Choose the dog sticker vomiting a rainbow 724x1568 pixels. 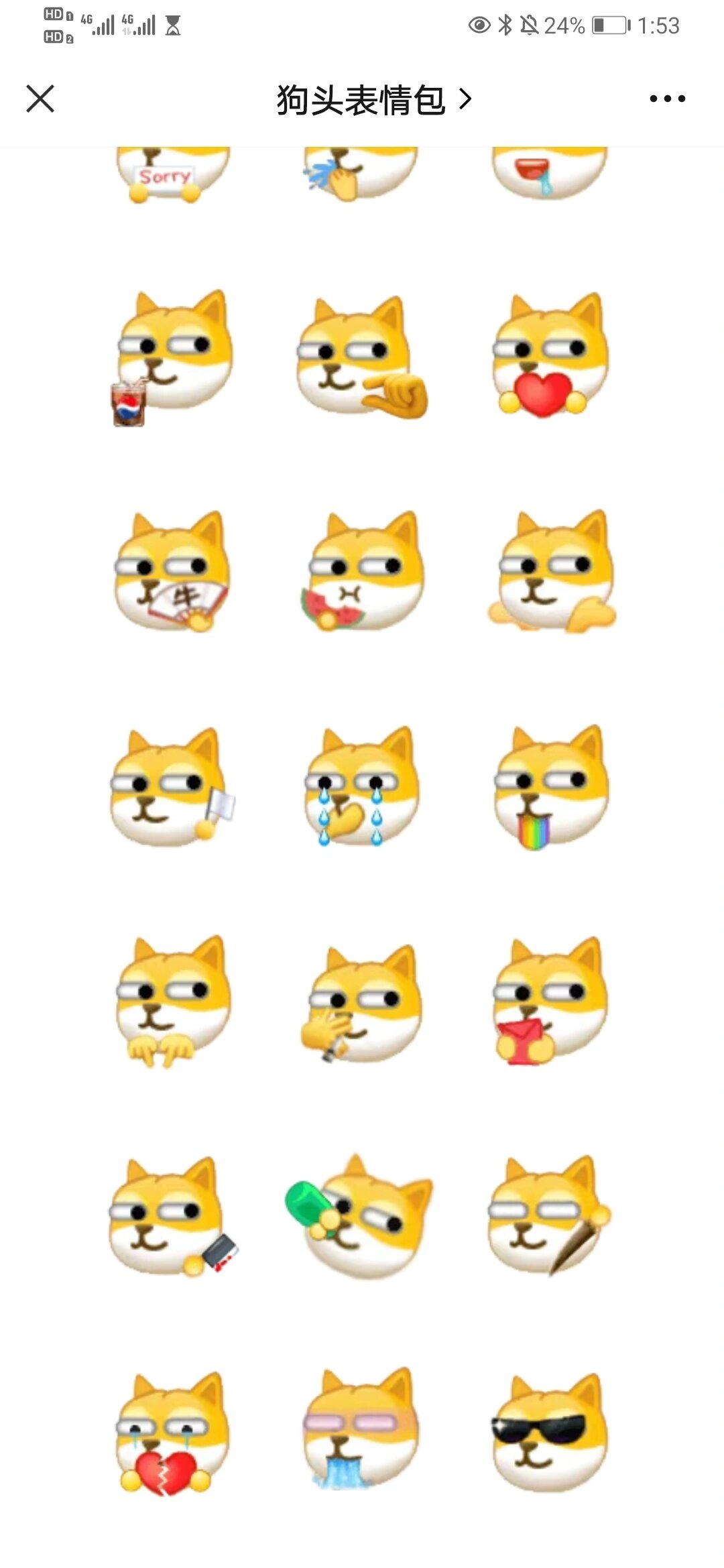point(550,786)
